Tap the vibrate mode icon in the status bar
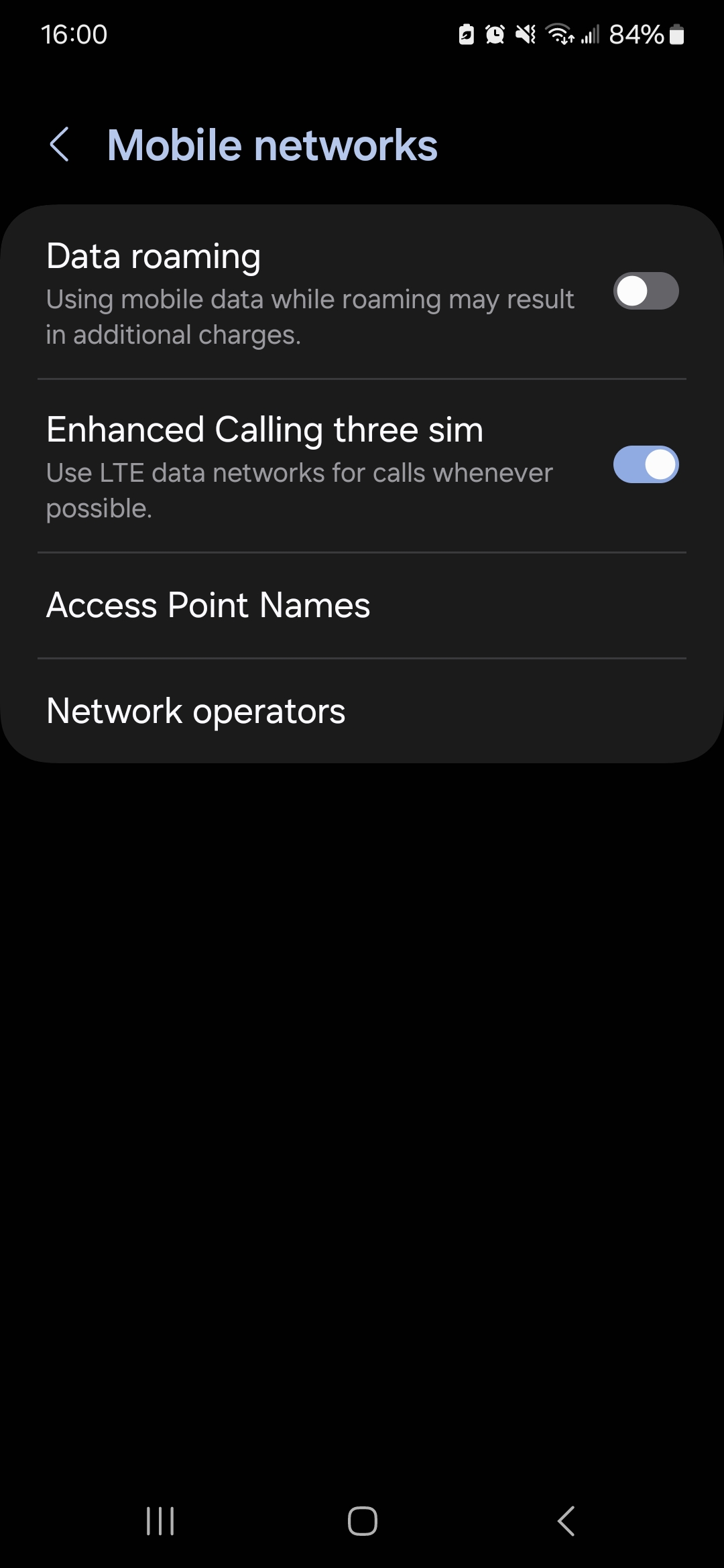Screen dimensions: 724x1568 point(526,34)
